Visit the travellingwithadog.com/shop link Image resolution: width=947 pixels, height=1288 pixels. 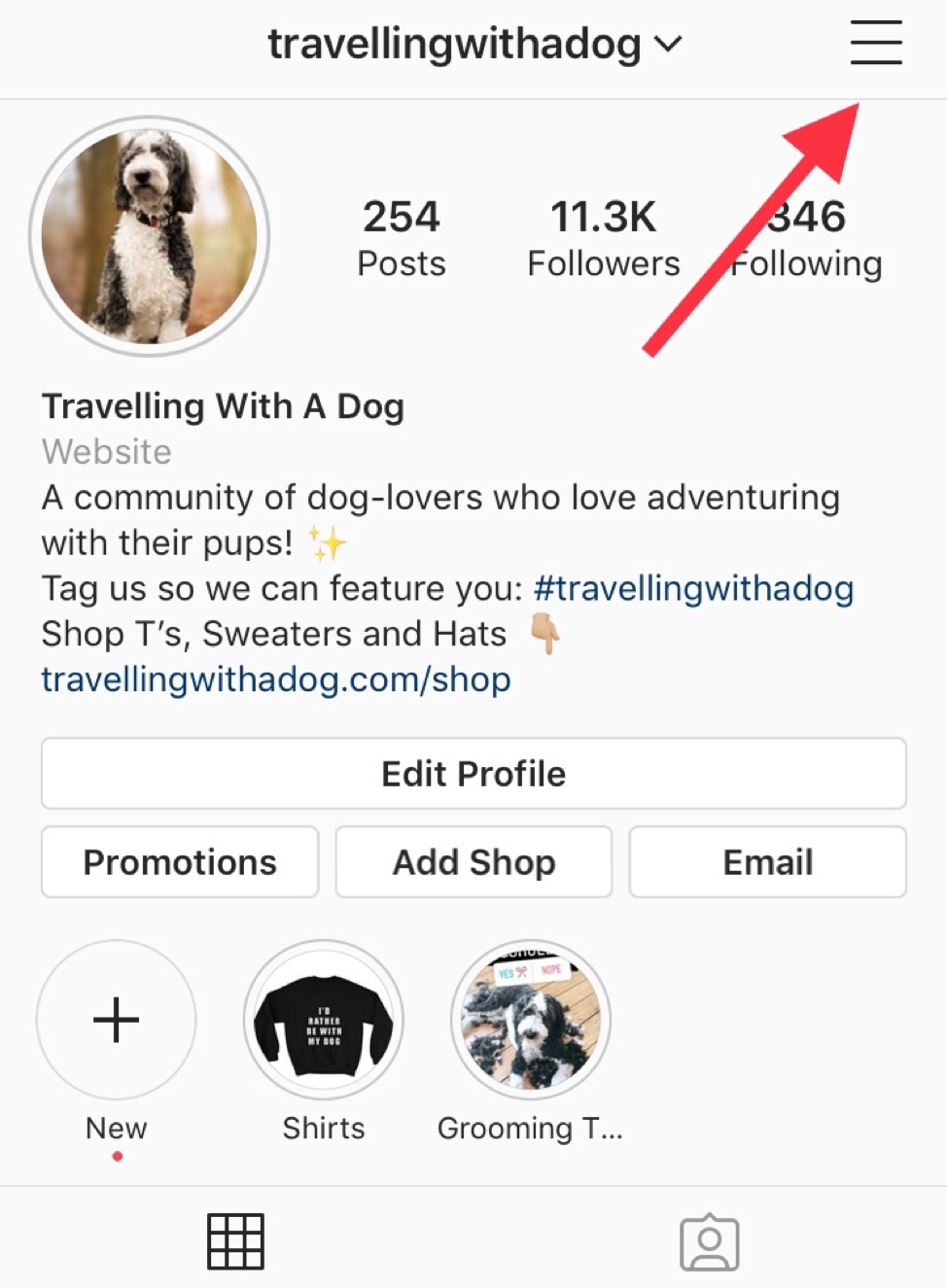click(x=276, y=679)
